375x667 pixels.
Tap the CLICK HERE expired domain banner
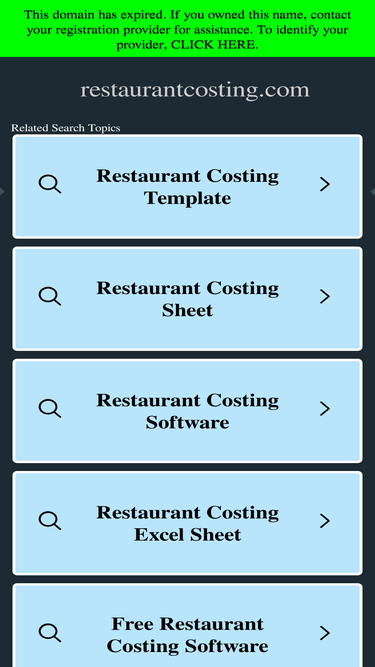(x=187, y=29)
